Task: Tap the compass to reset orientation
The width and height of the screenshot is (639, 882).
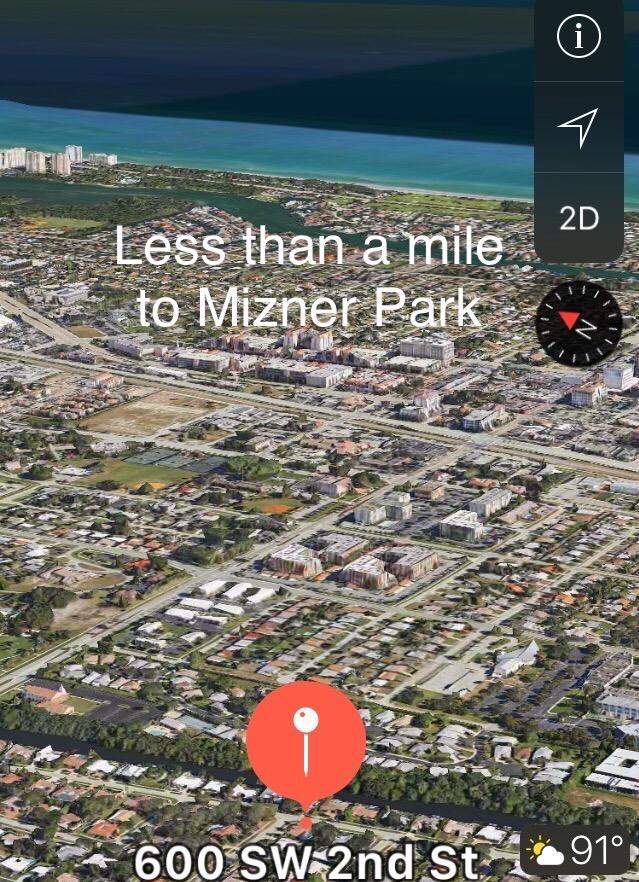Action: [579, 322]
